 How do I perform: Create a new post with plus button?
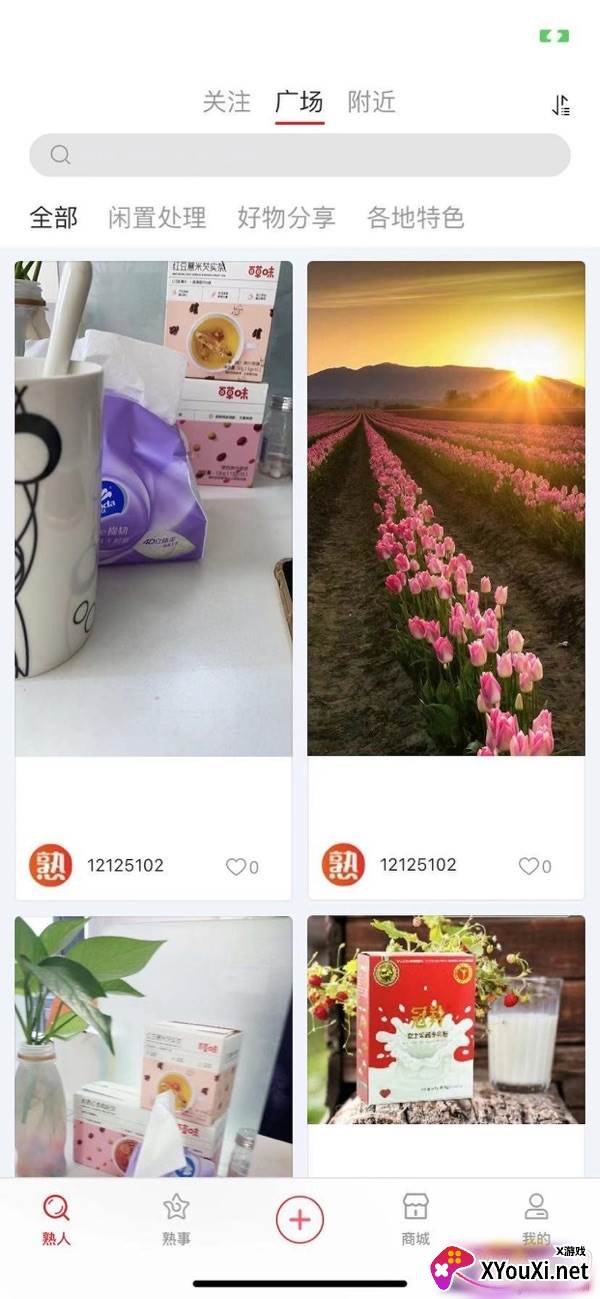coord(300,1219)
